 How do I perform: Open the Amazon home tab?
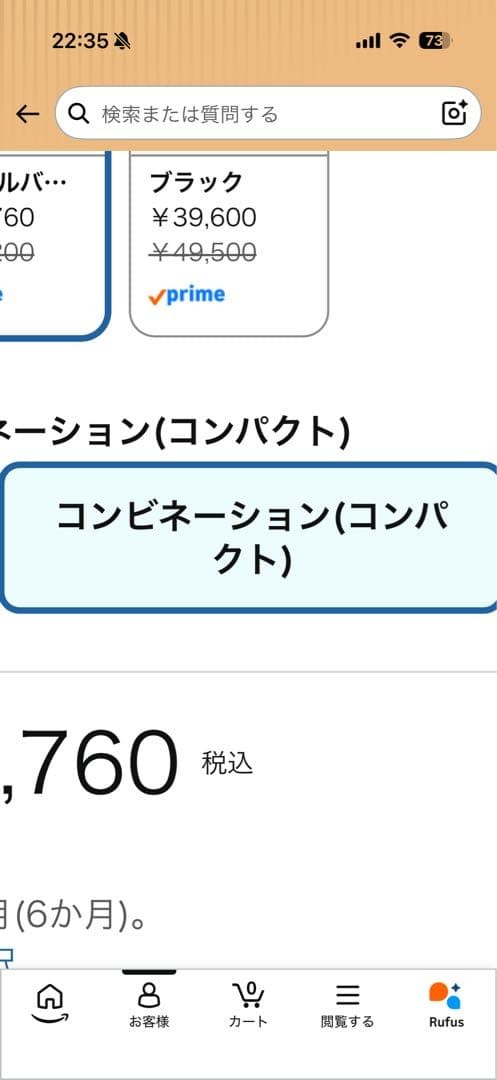coord(50,1002)
